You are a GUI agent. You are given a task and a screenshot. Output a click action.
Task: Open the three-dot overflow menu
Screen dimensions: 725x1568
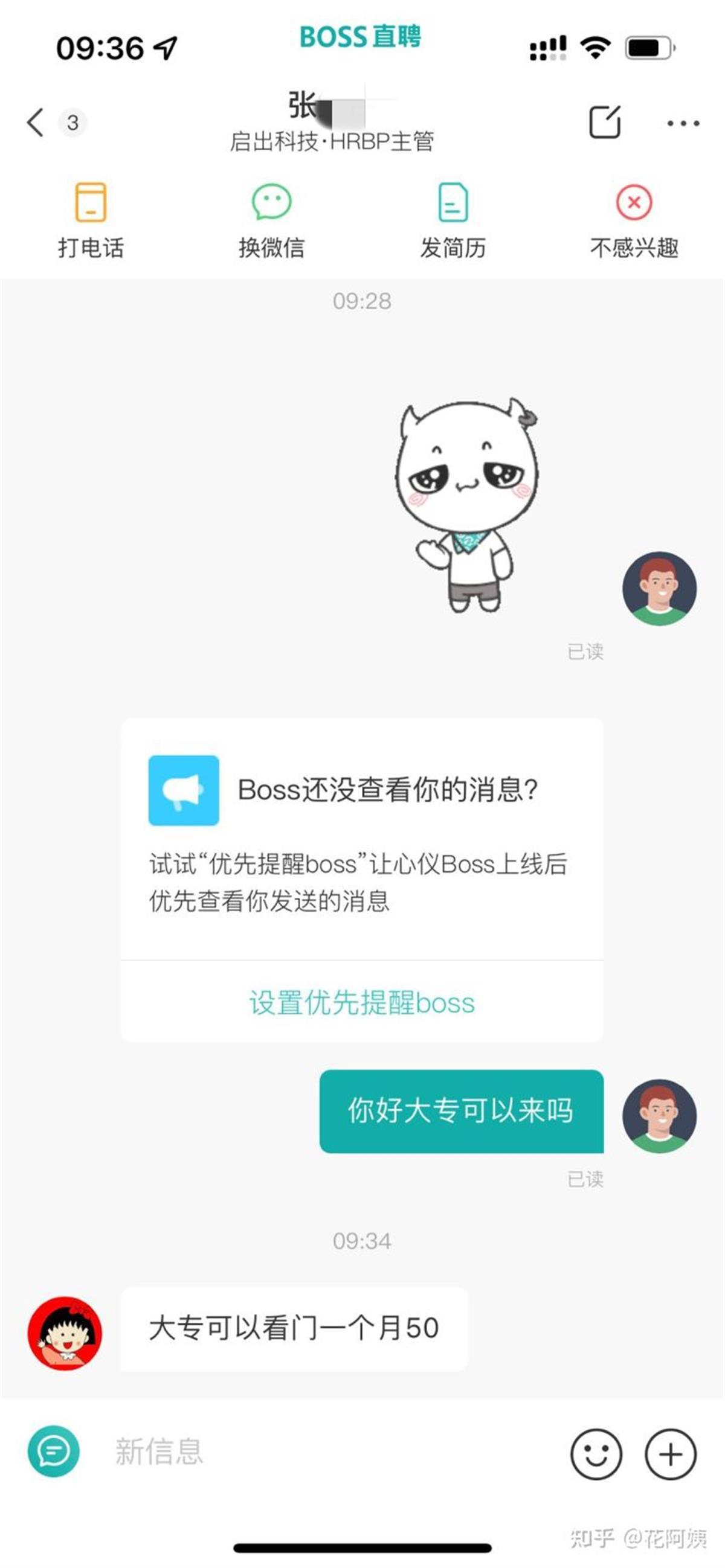coord(682,124)
